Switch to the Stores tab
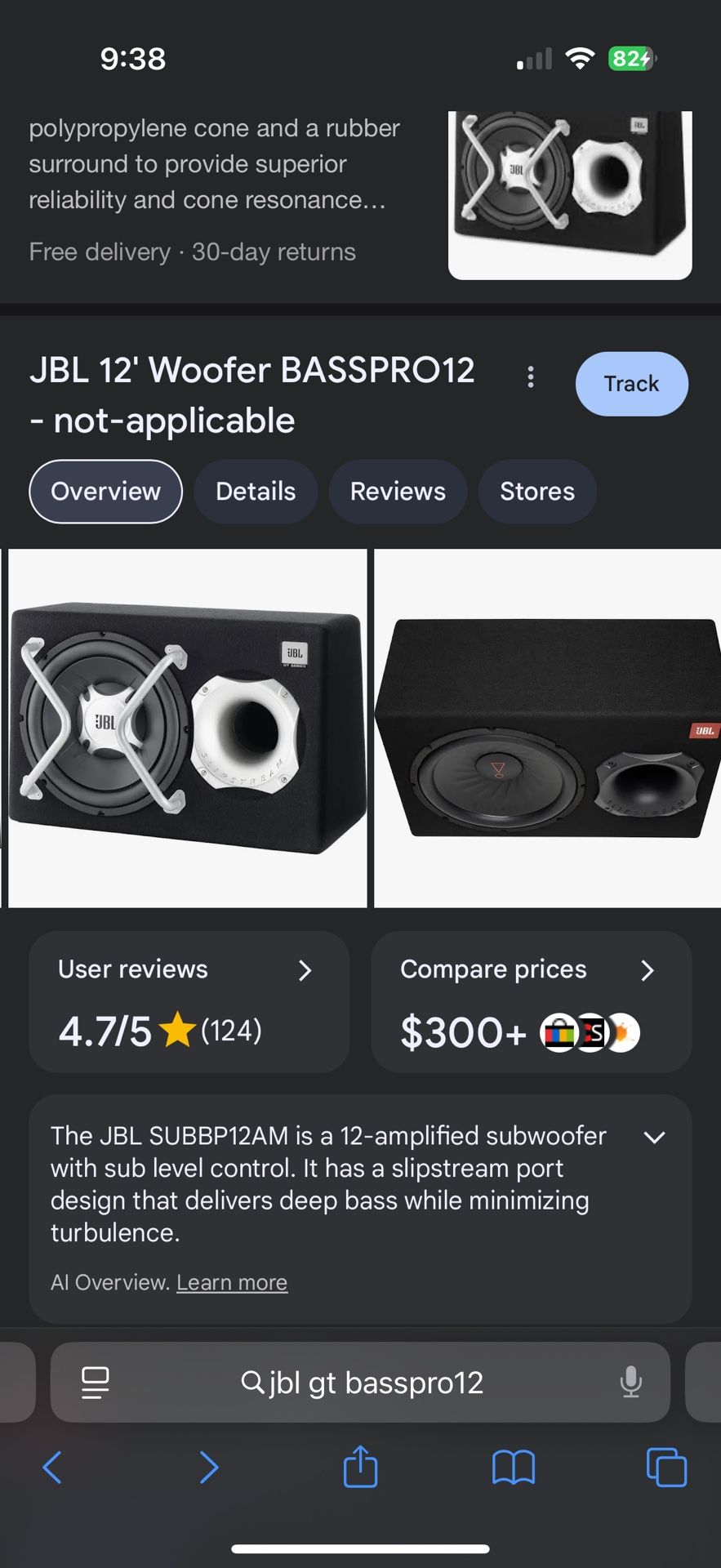 pyautogui.click(x=536, y=491)
